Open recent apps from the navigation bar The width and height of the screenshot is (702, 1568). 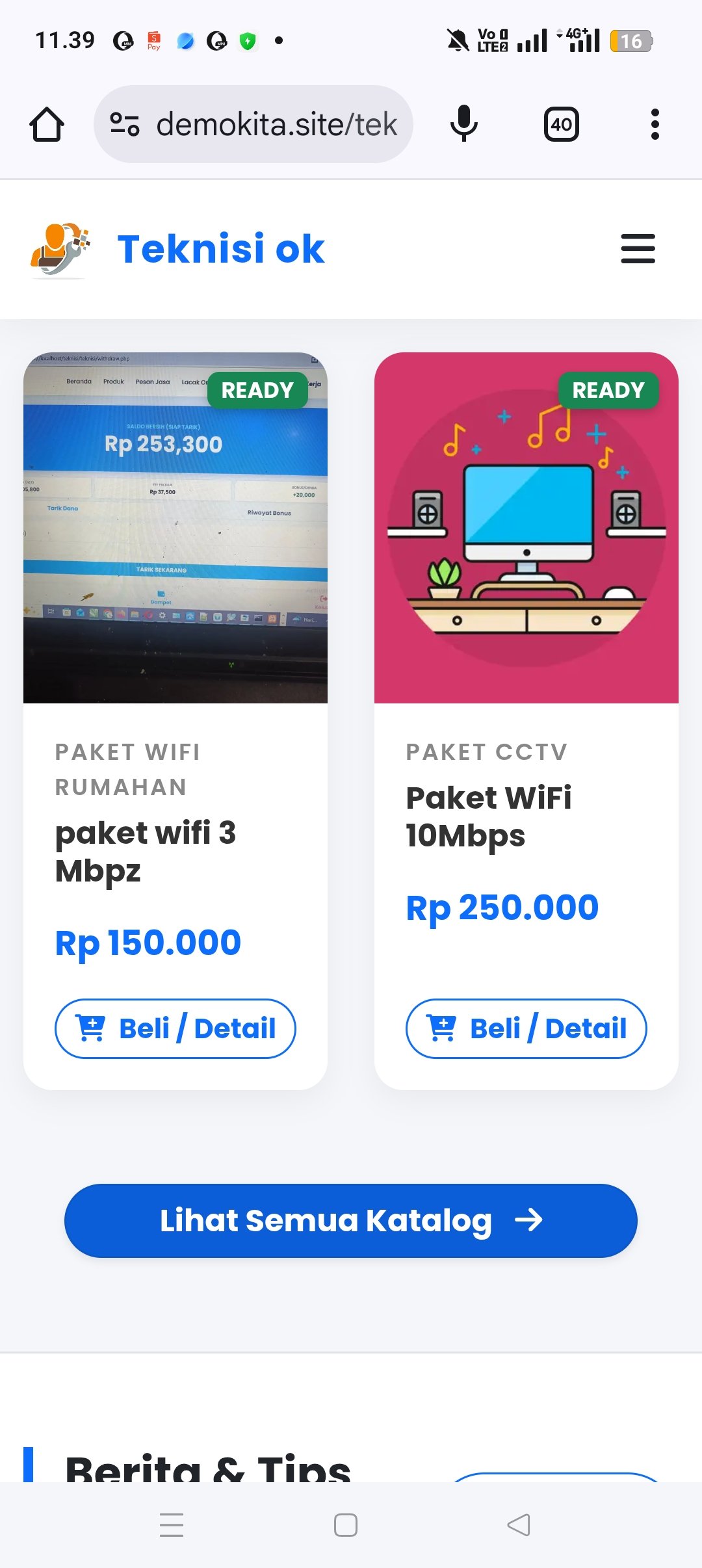pos(172,1525)
